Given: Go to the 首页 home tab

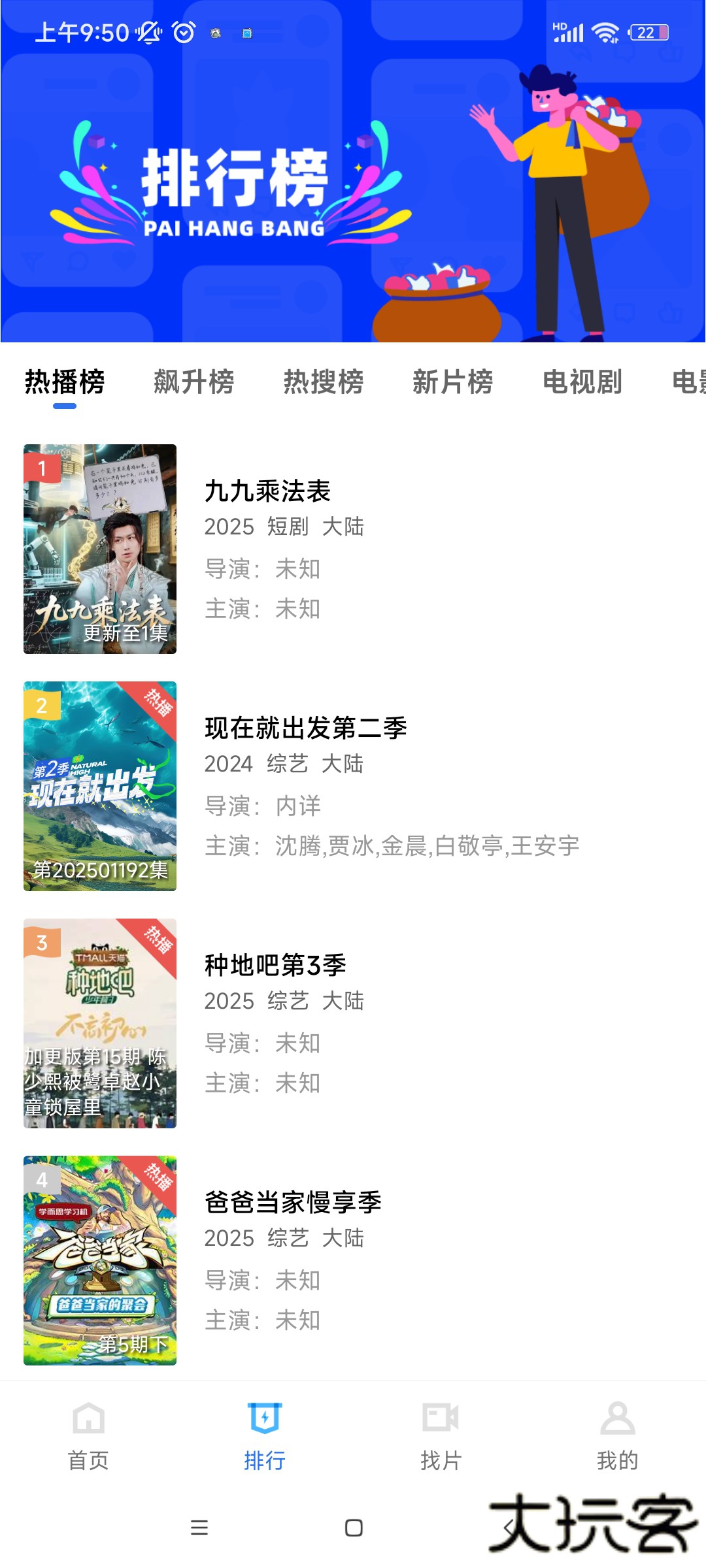Looking at the screenshot, I should click(x=88, y=1435).
